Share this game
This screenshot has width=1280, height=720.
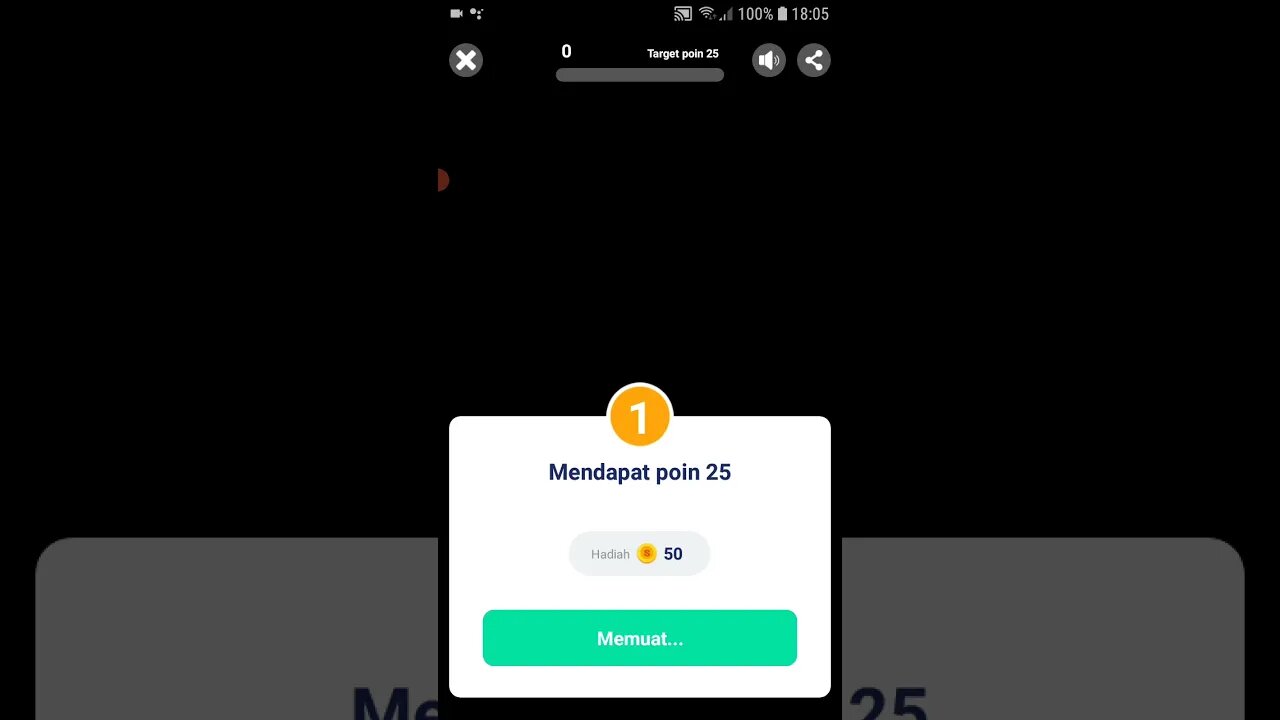click(x=814, y=60)
